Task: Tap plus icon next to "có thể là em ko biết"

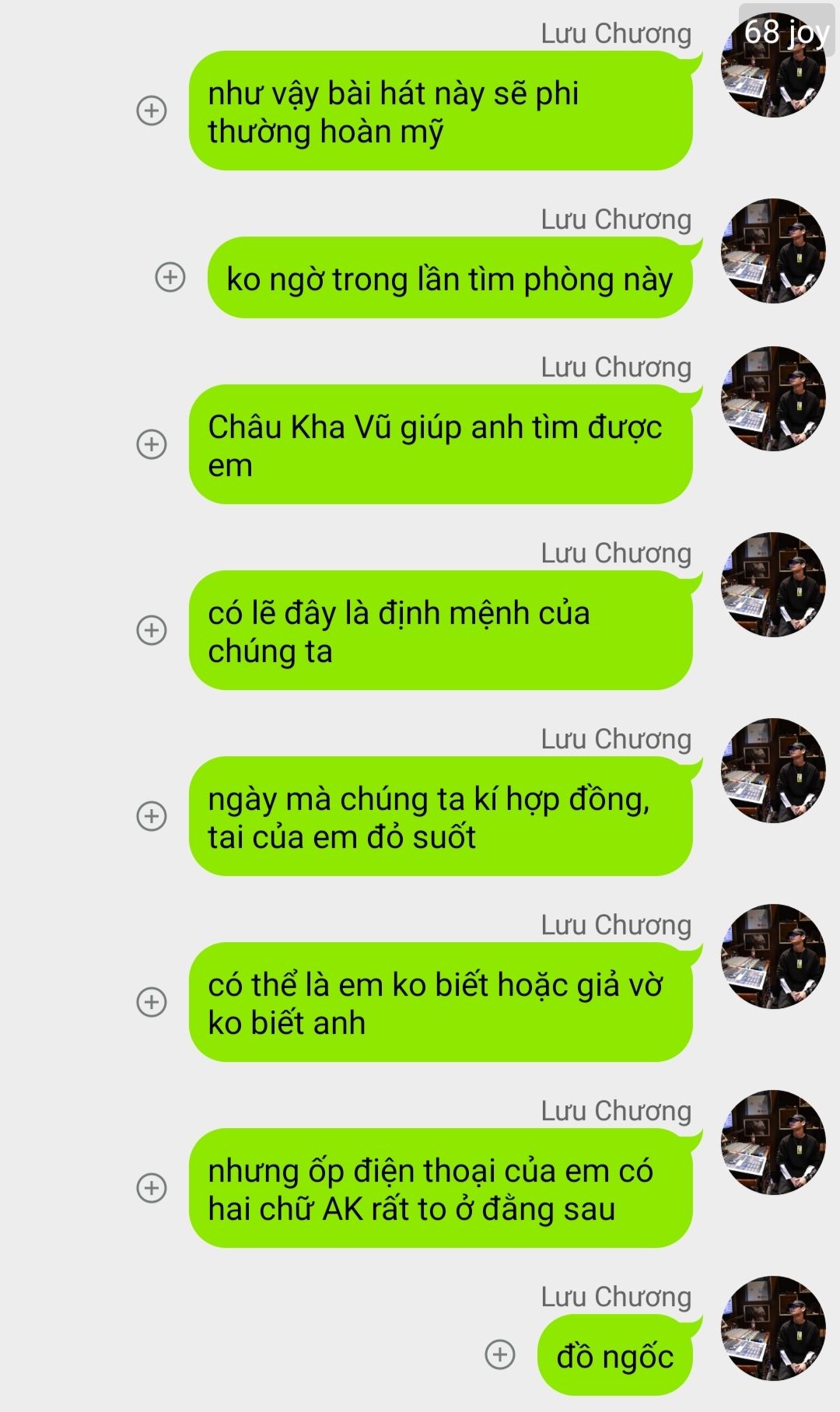Action: click(x=152, y=1002)
